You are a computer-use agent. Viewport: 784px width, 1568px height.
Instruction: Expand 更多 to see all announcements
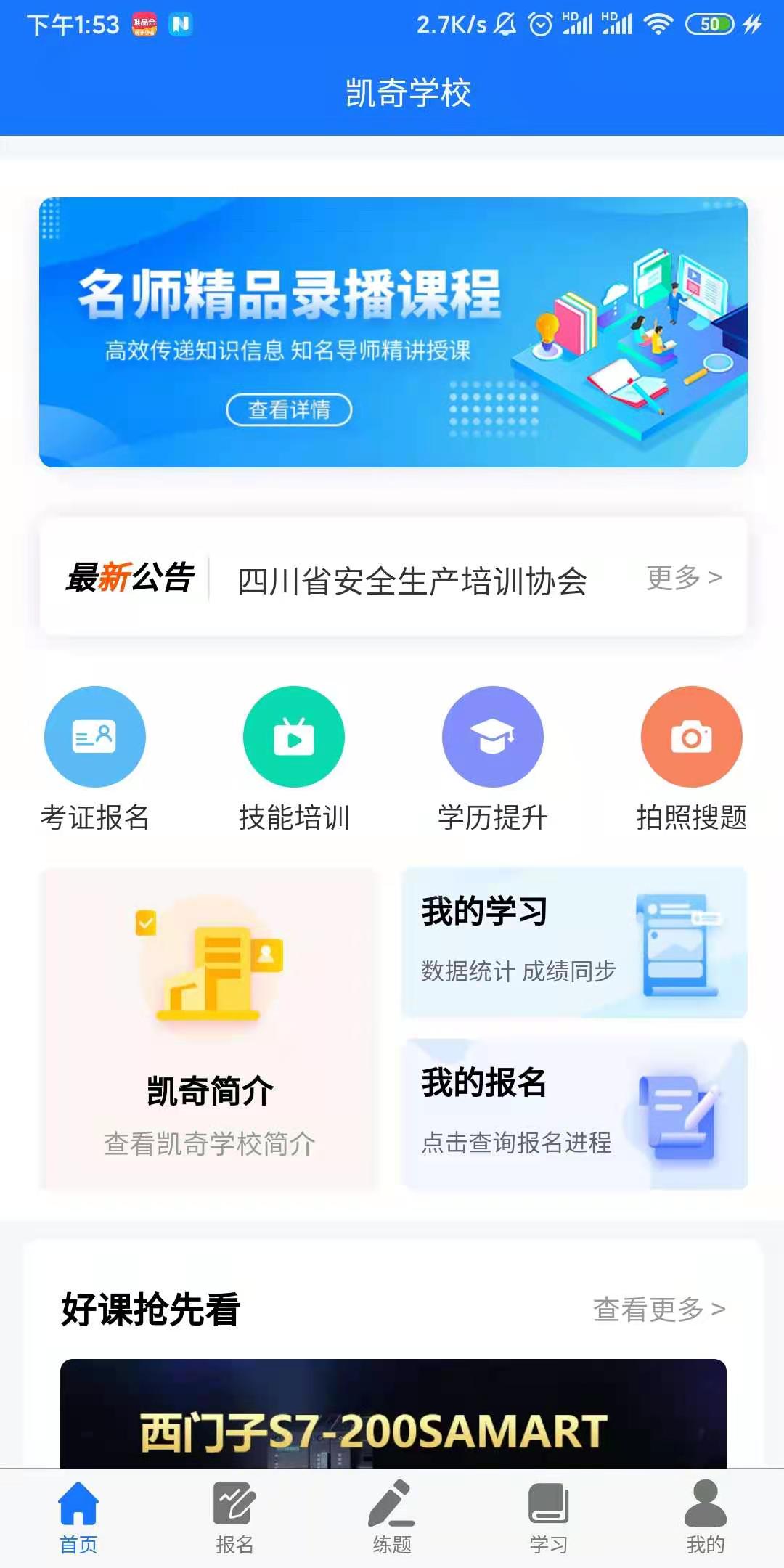682,577
